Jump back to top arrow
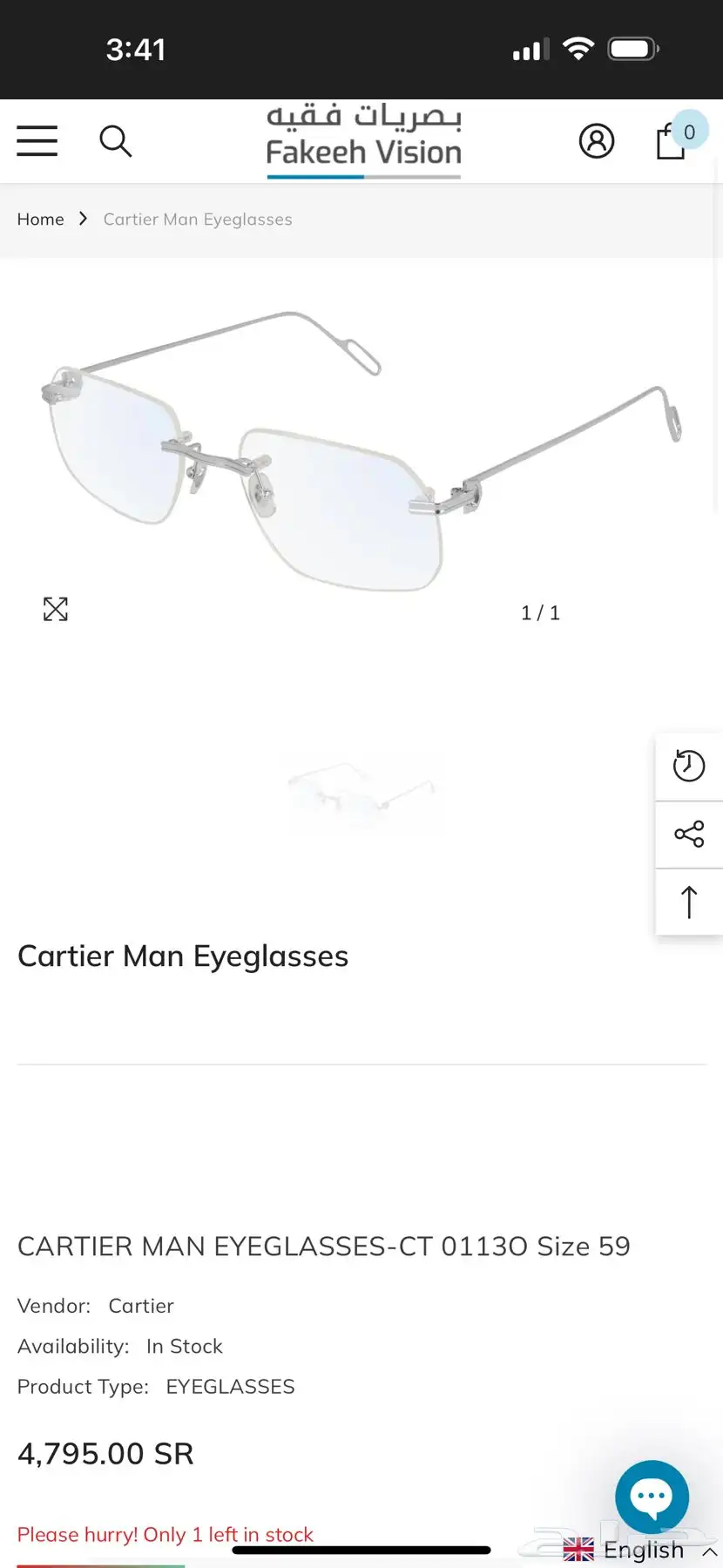The image size is (723, 1568). click(689, 902)
